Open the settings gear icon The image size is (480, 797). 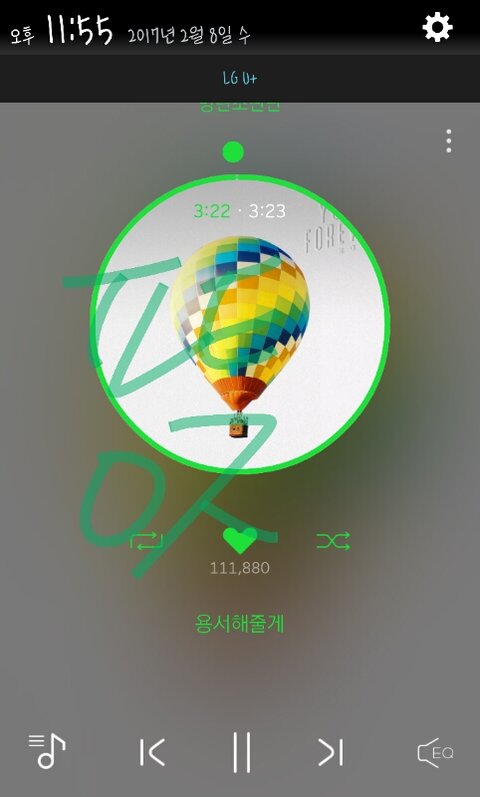437,27
